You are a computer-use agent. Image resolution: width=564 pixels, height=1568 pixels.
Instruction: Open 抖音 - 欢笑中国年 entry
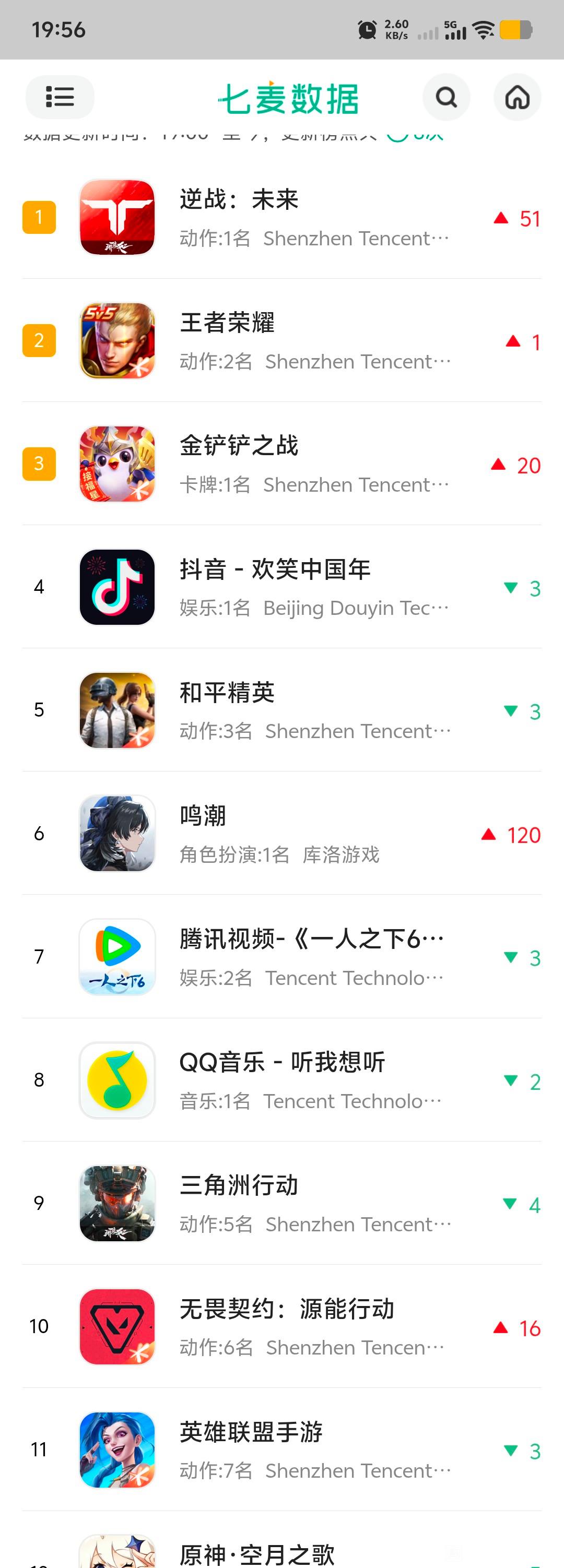(281, 587)
